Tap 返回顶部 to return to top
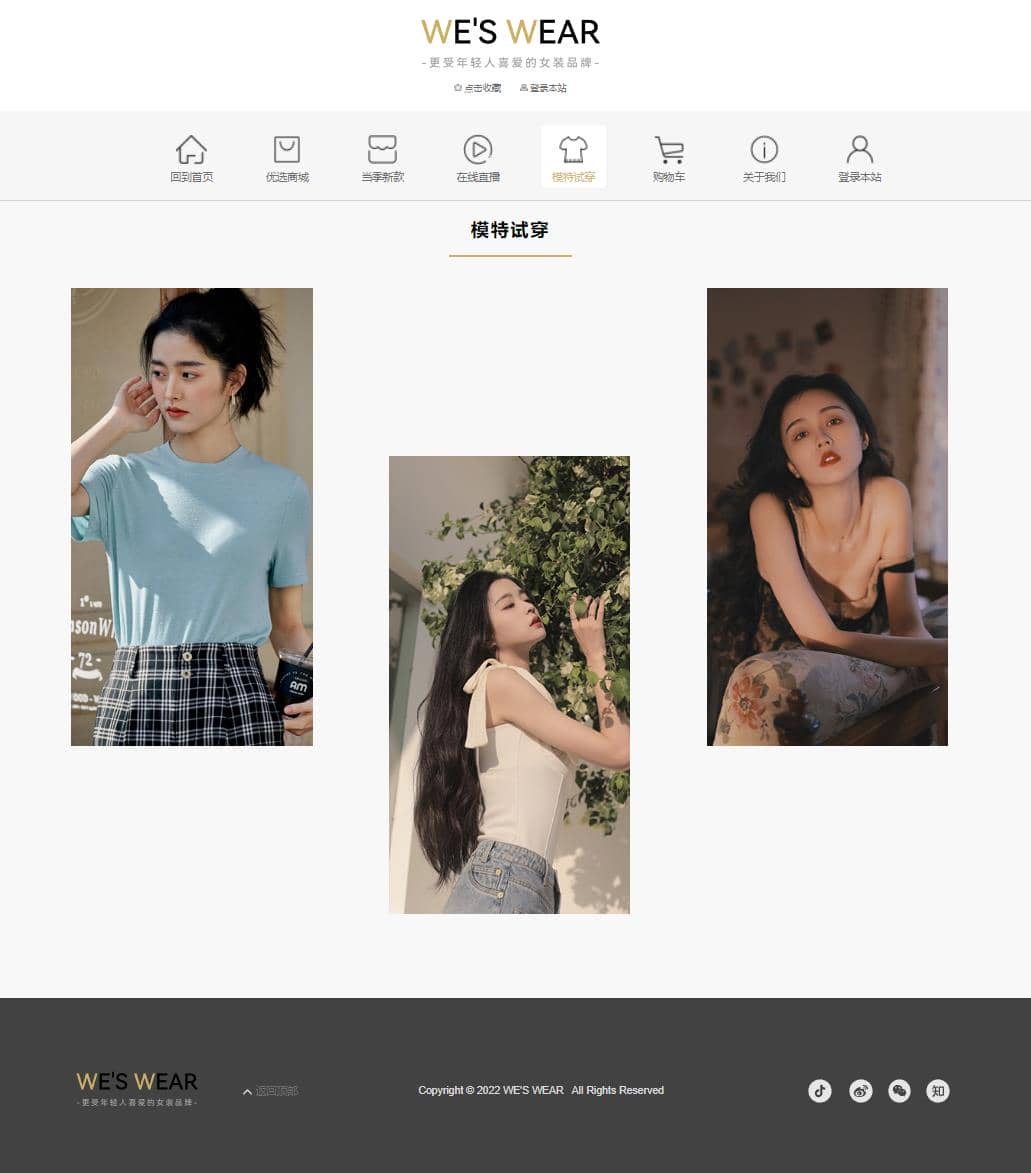Viewport: 1031px width, 1173px height. point(271,1091)
